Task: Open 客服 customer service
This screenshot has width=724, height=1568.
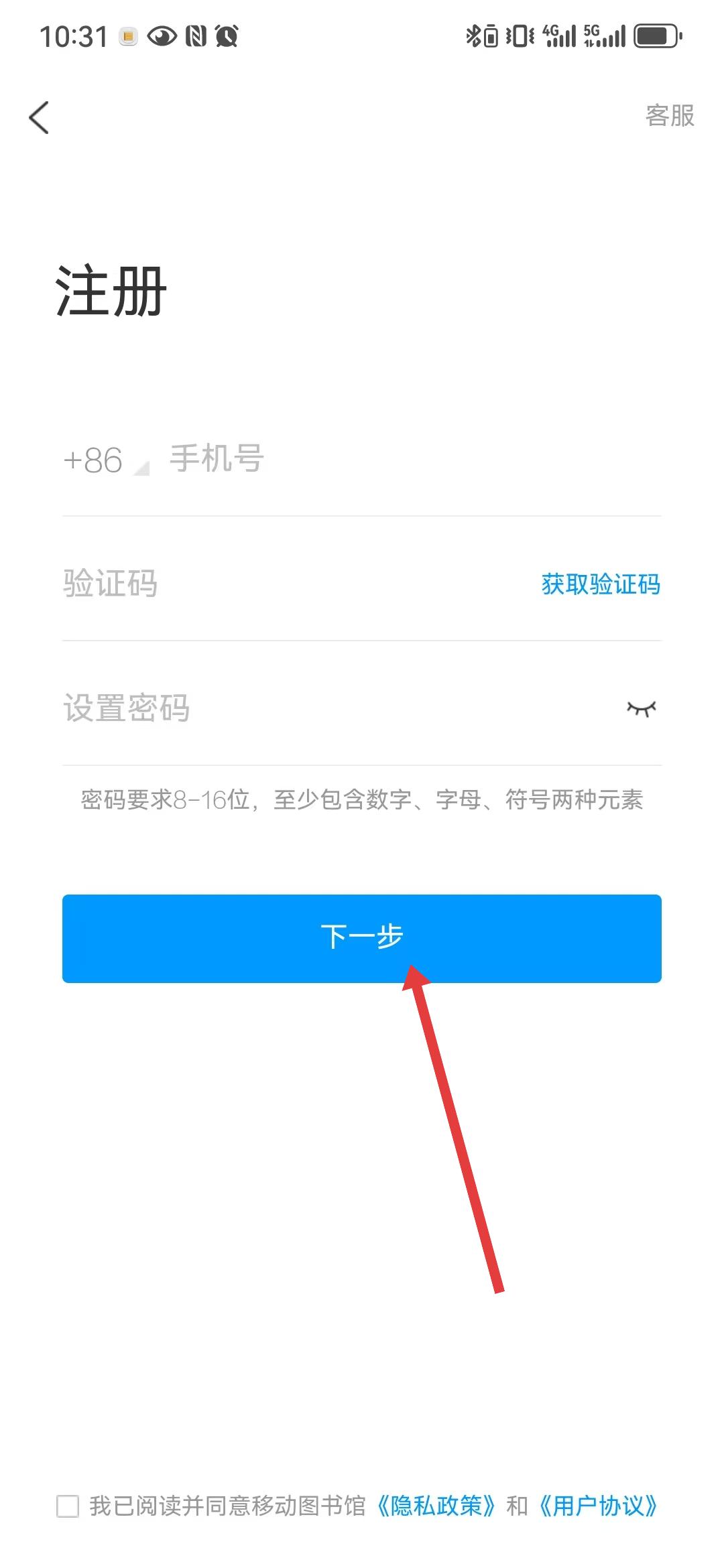Action: (x=669, y=115)
